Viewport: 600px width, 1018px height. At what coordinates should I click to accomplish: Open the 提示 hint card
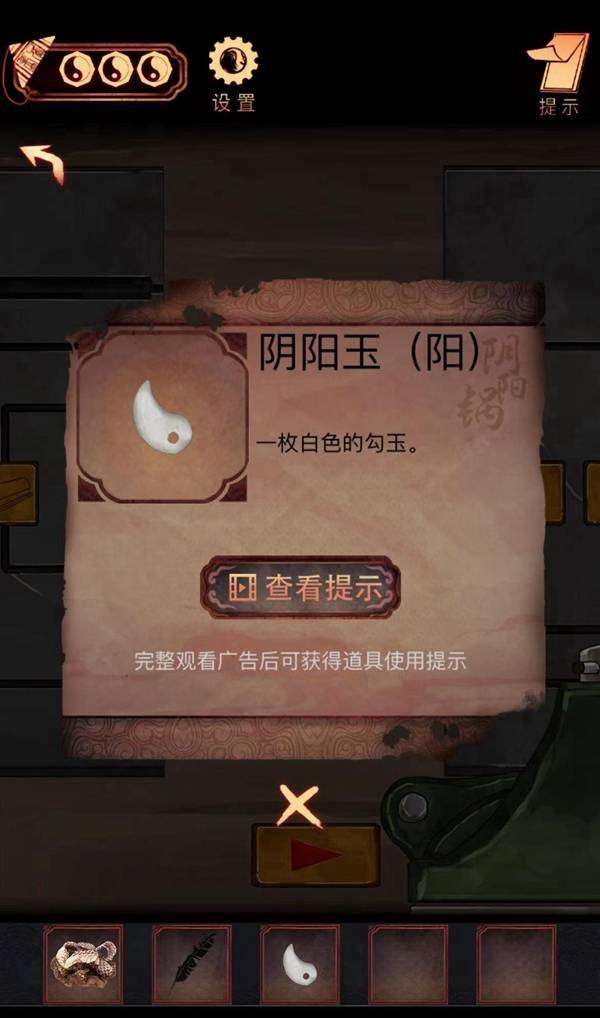(558, 72)
